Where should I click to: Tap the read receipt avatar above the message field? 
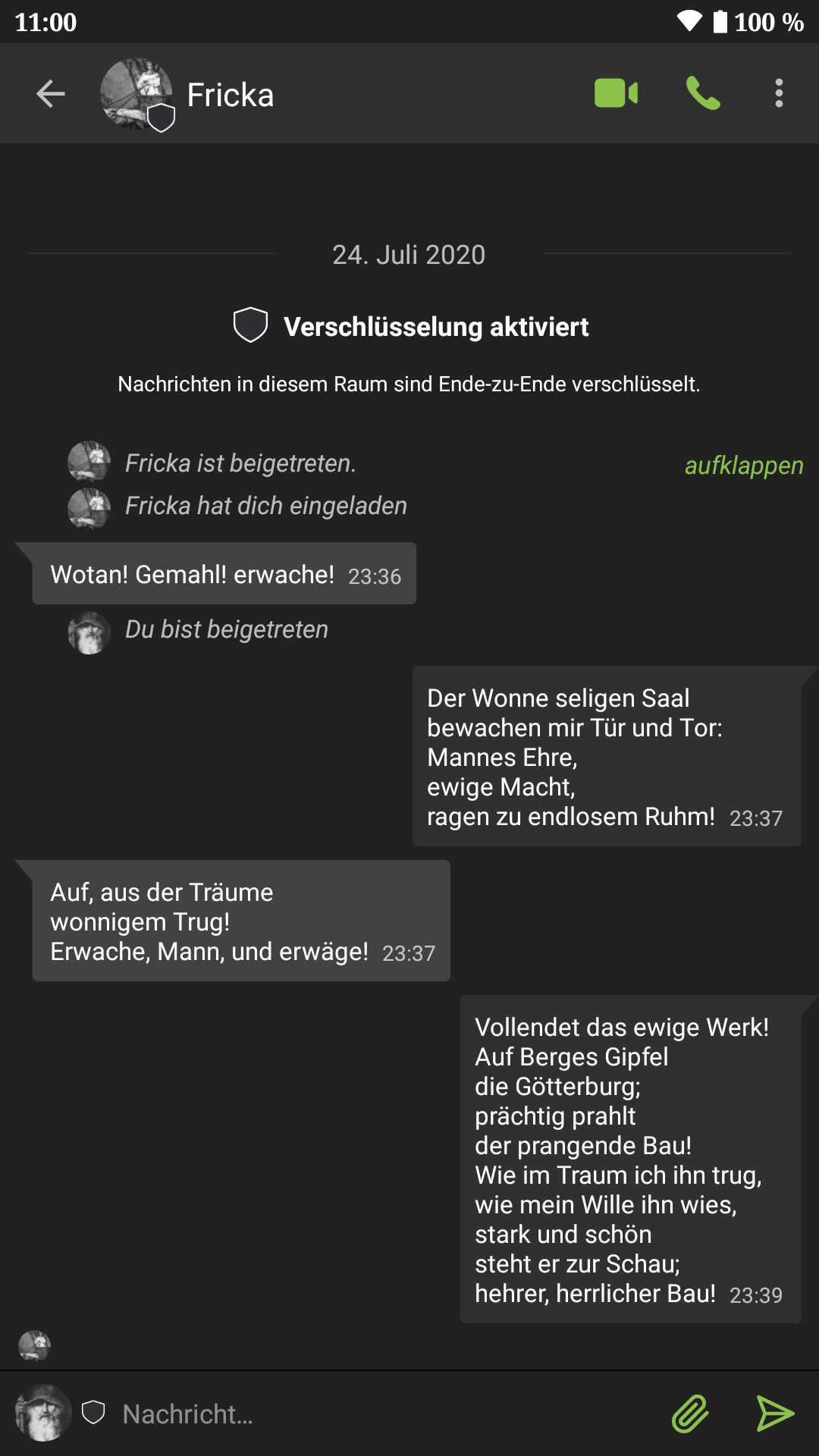(x=34, y=1346)
